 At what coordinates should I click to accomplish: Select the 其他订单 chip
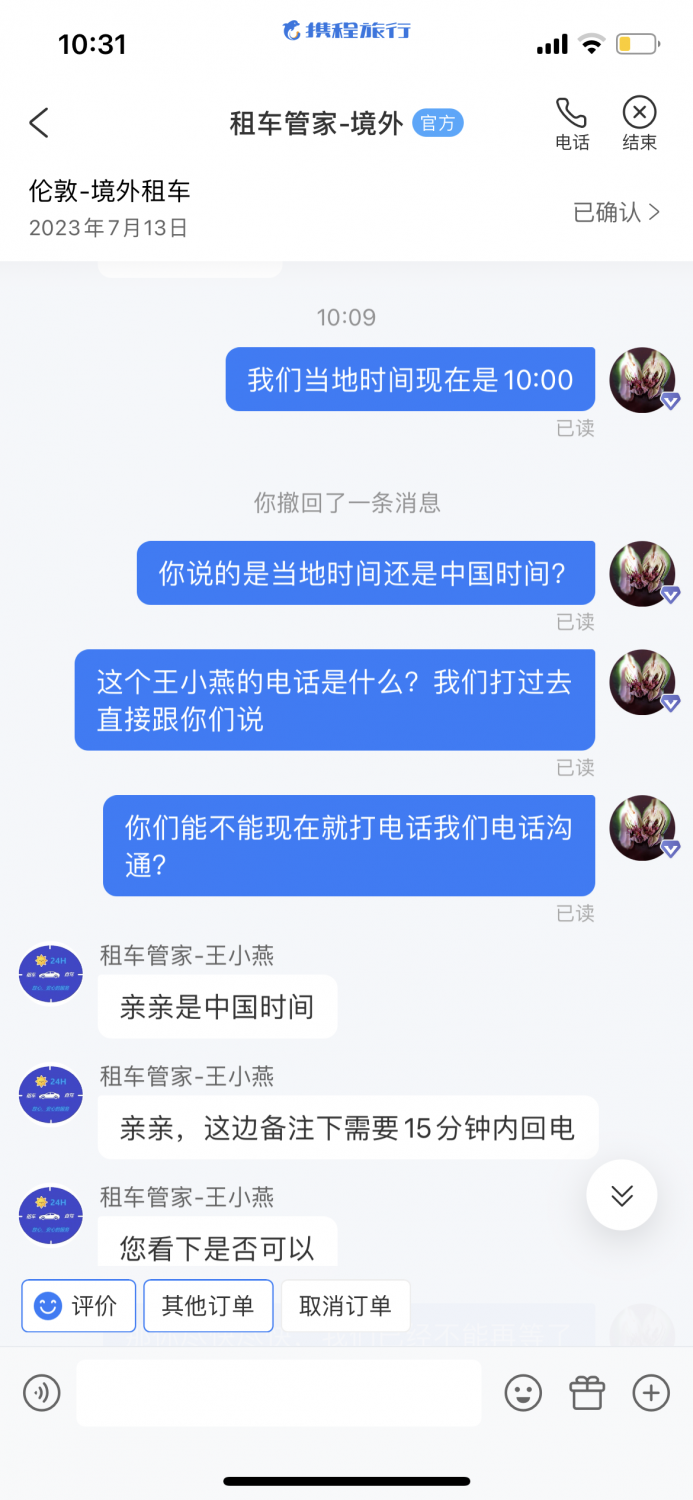208,1305
